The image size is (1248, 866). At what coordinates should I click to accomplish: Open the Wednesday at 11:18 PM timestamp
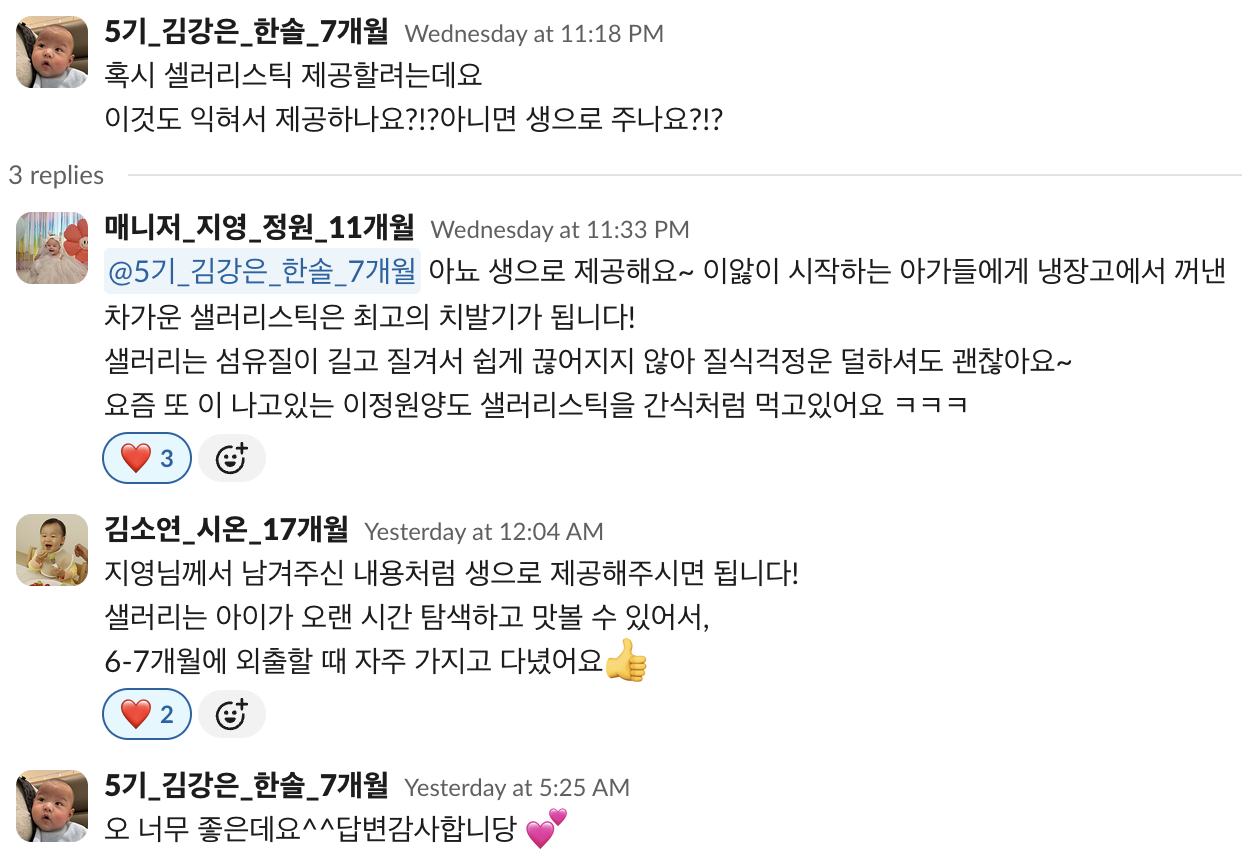tap(534, 33)
